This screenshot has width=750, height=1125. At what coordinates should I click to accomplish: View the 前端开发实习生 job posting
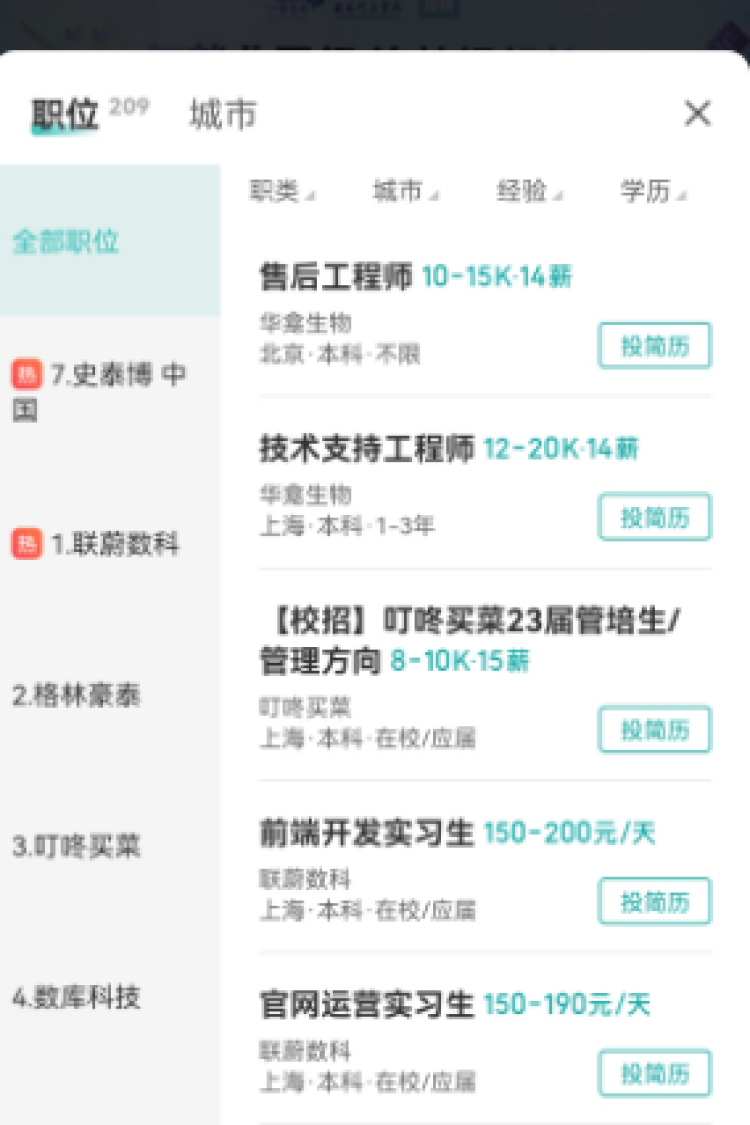point(366,833)
